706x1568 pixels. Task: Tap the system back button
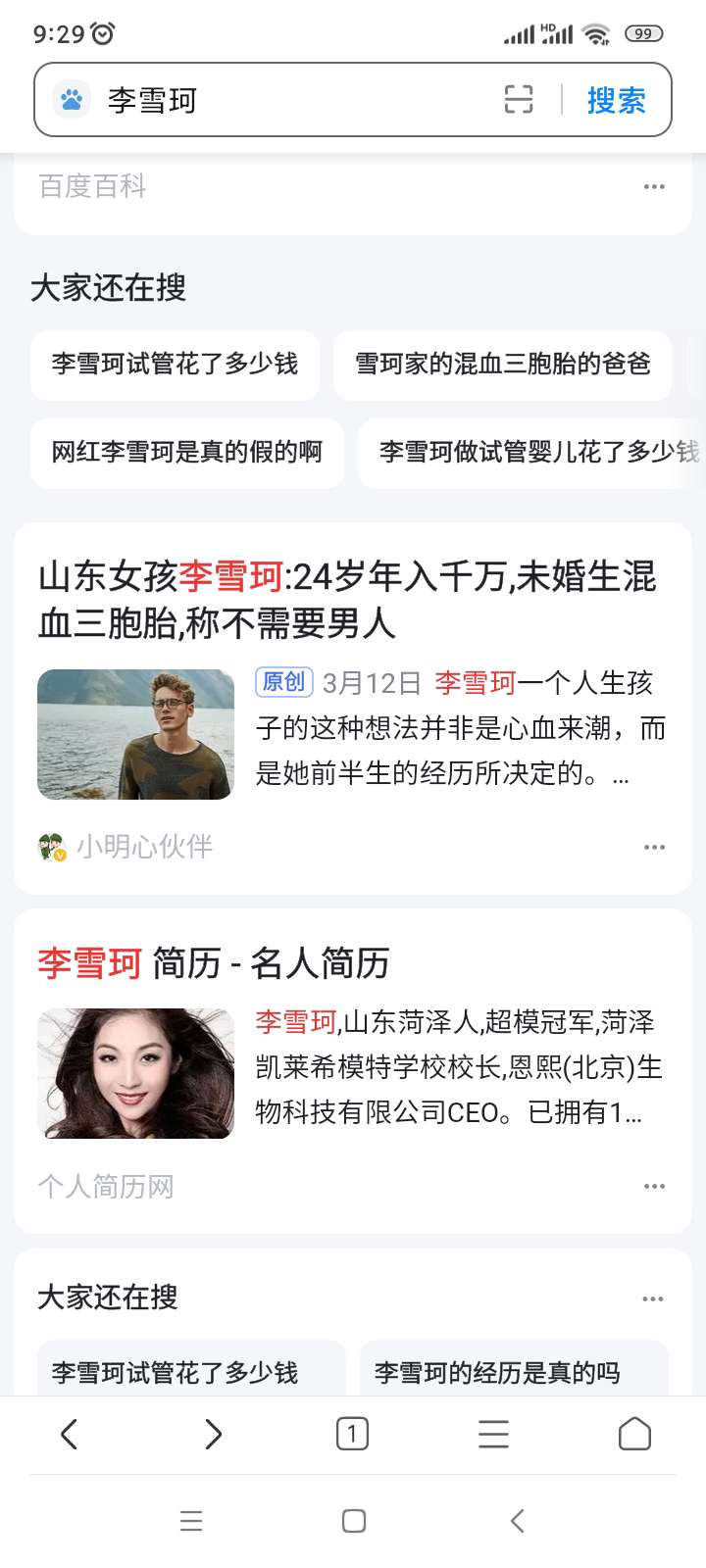pos(518,1521)
